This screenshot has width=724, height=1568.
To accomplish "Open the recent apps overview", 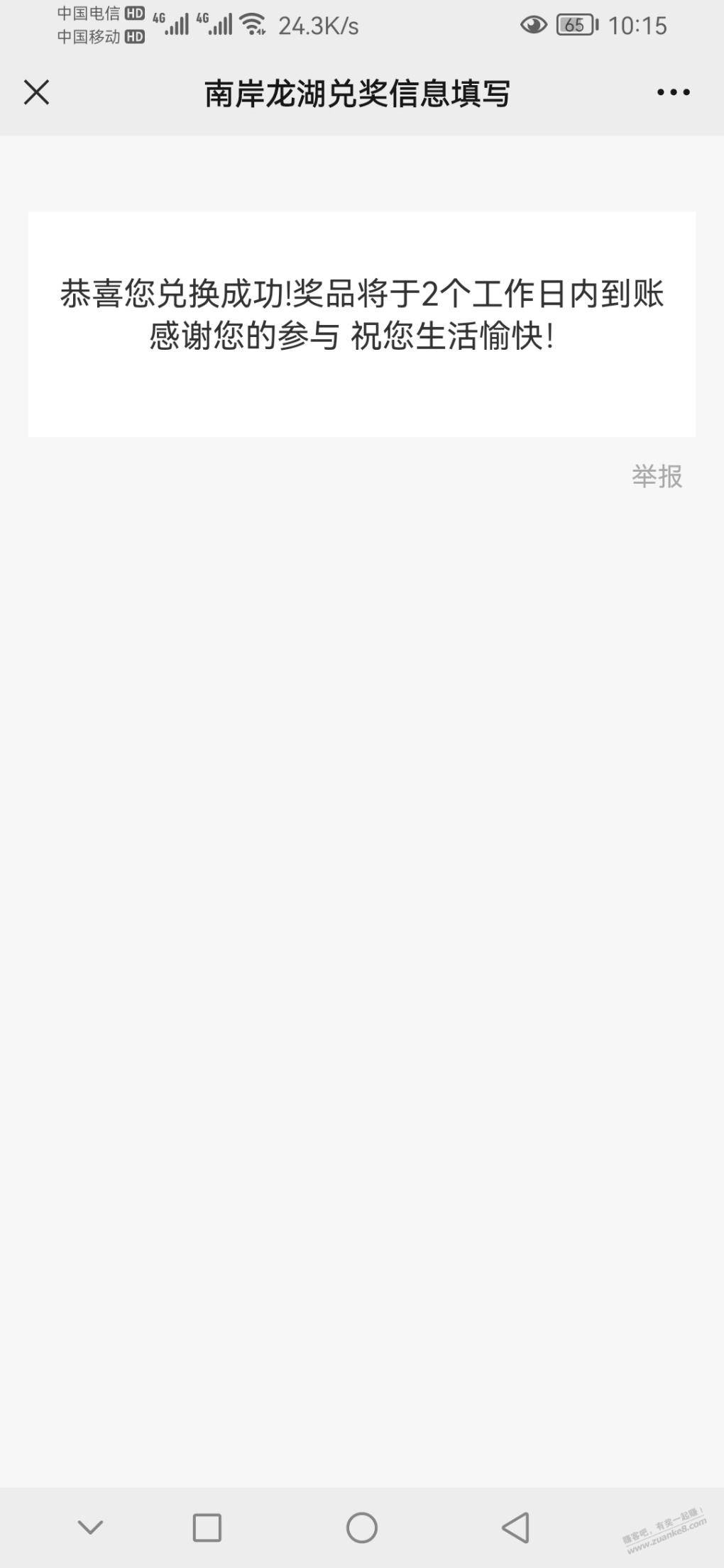I will [x=207, y=1527].
